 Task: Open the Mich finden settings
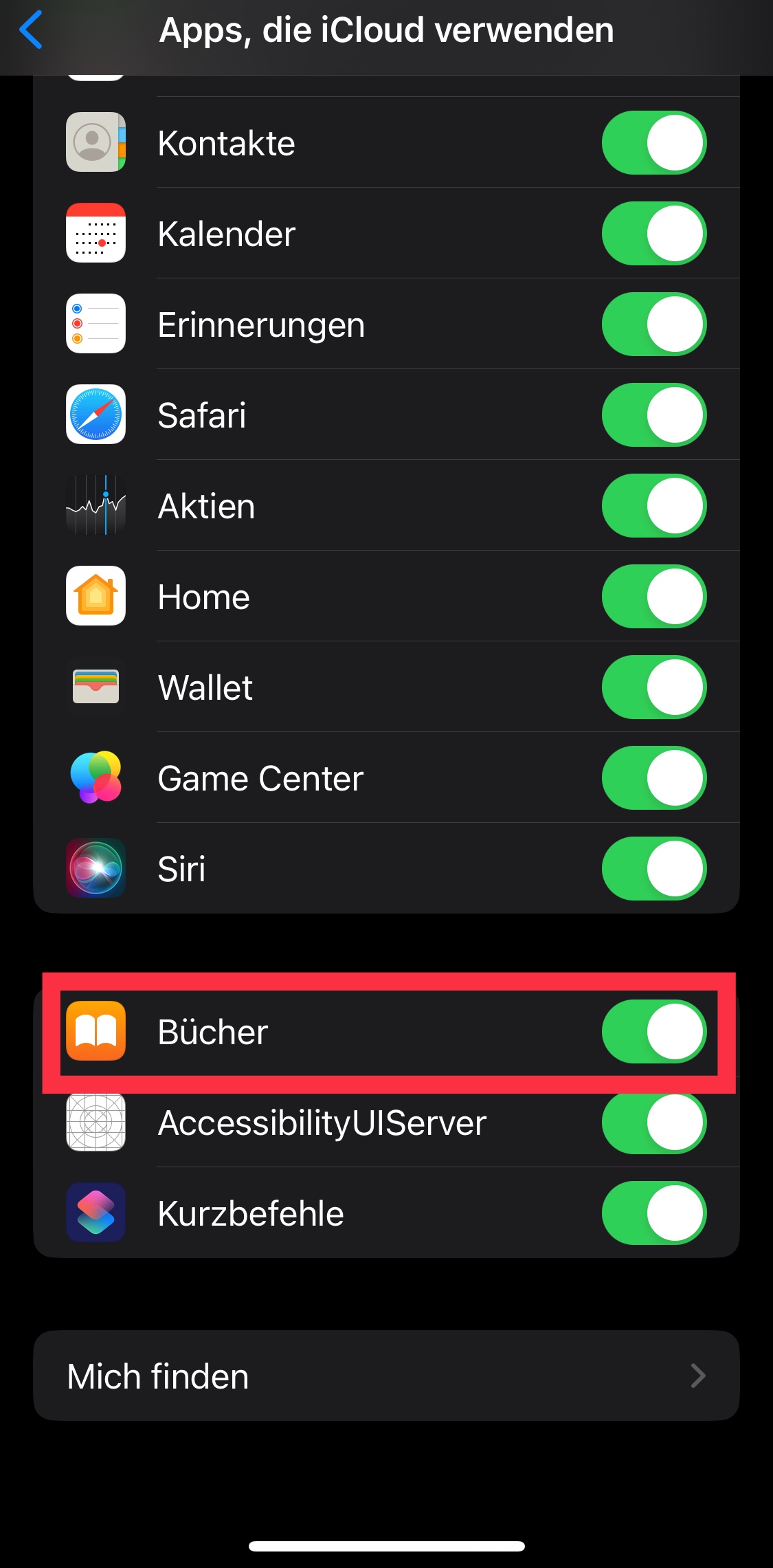tap(386, 1376)
